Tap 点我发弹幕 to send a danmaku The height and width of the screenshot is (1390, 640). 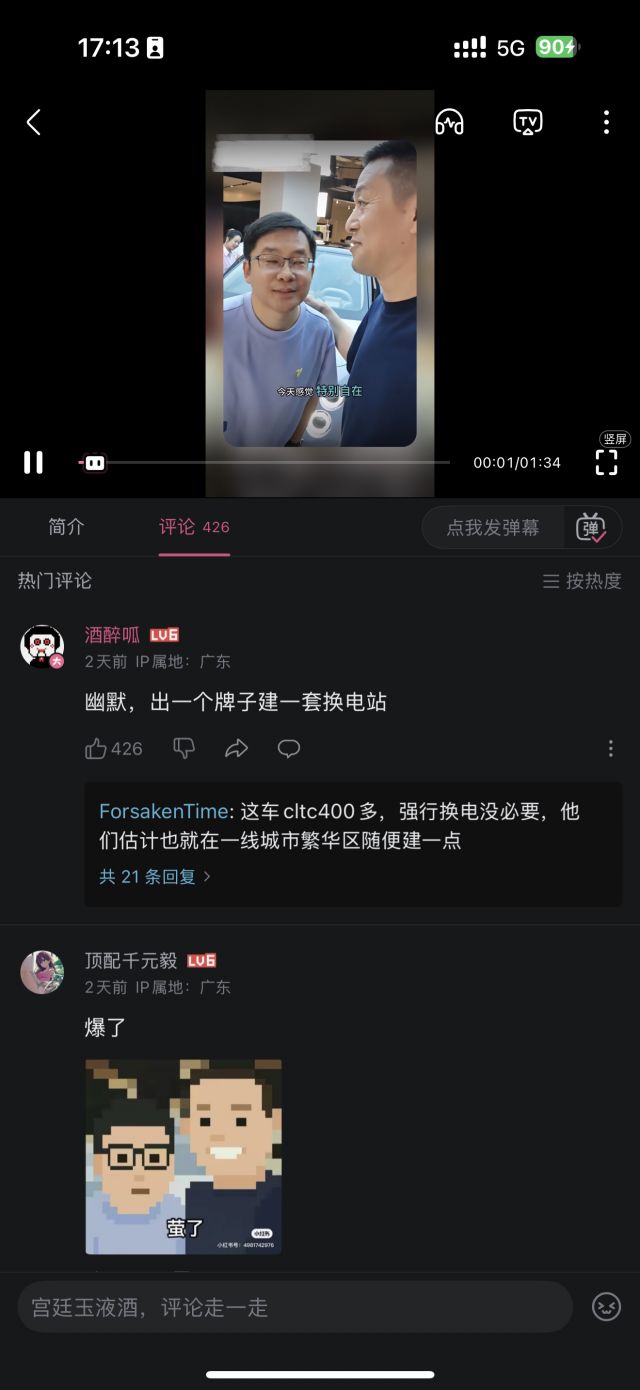click(x=492, y=527)
